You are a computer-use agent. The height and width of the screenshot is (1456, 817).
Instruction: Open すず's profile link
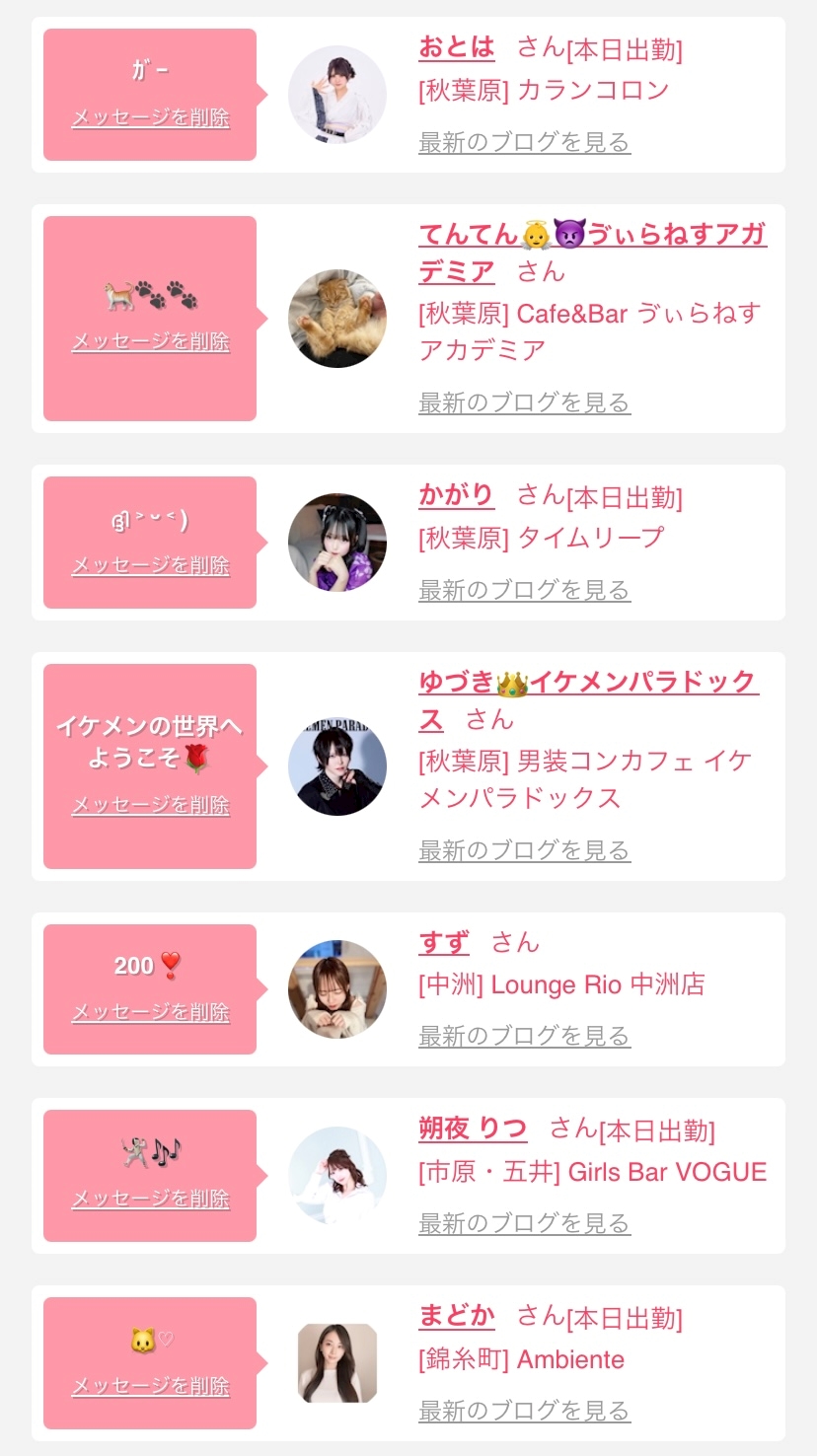(444, 943)
